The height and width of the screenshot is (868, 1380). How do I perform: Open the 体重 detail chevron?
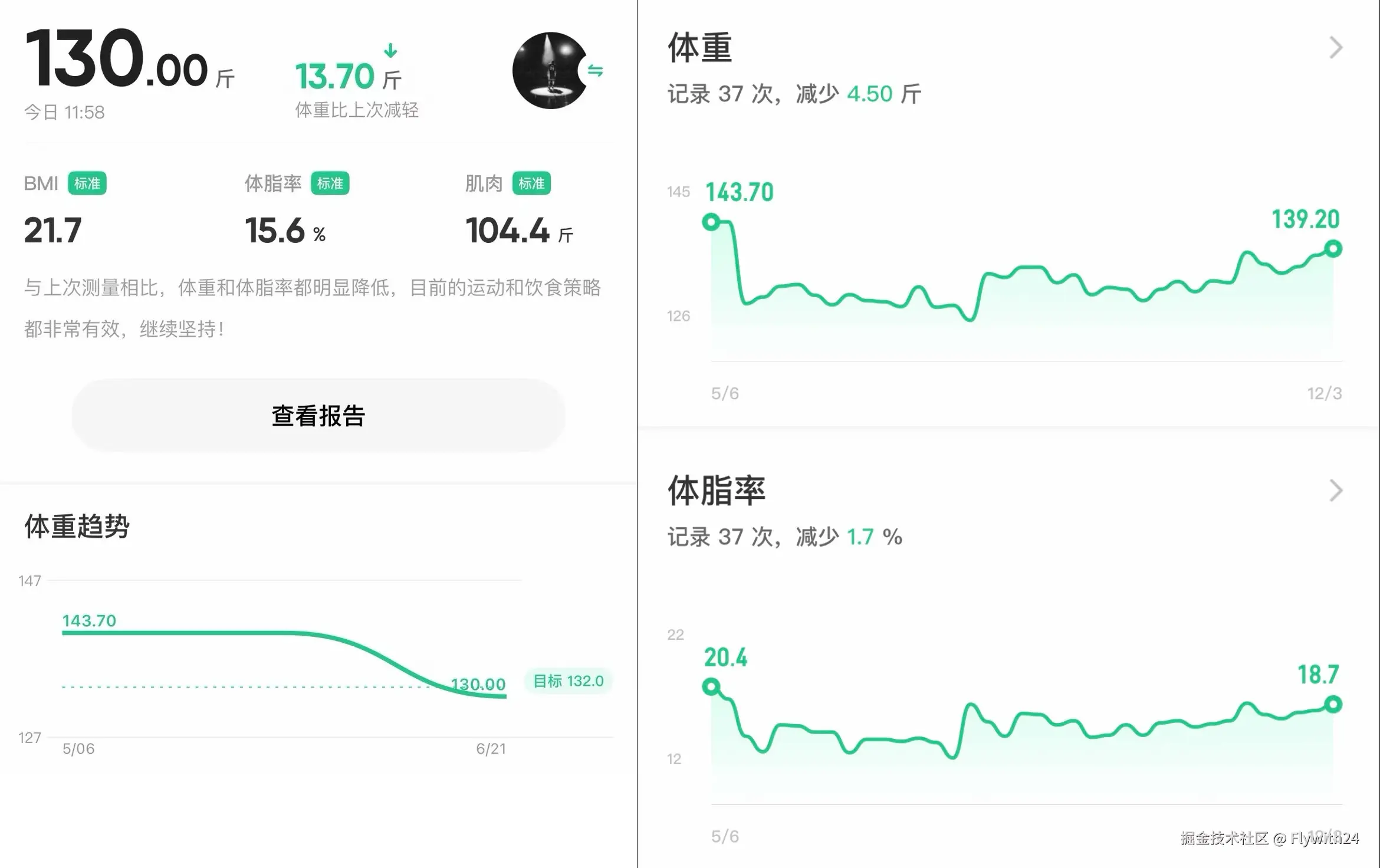(x=1336, y=48)
